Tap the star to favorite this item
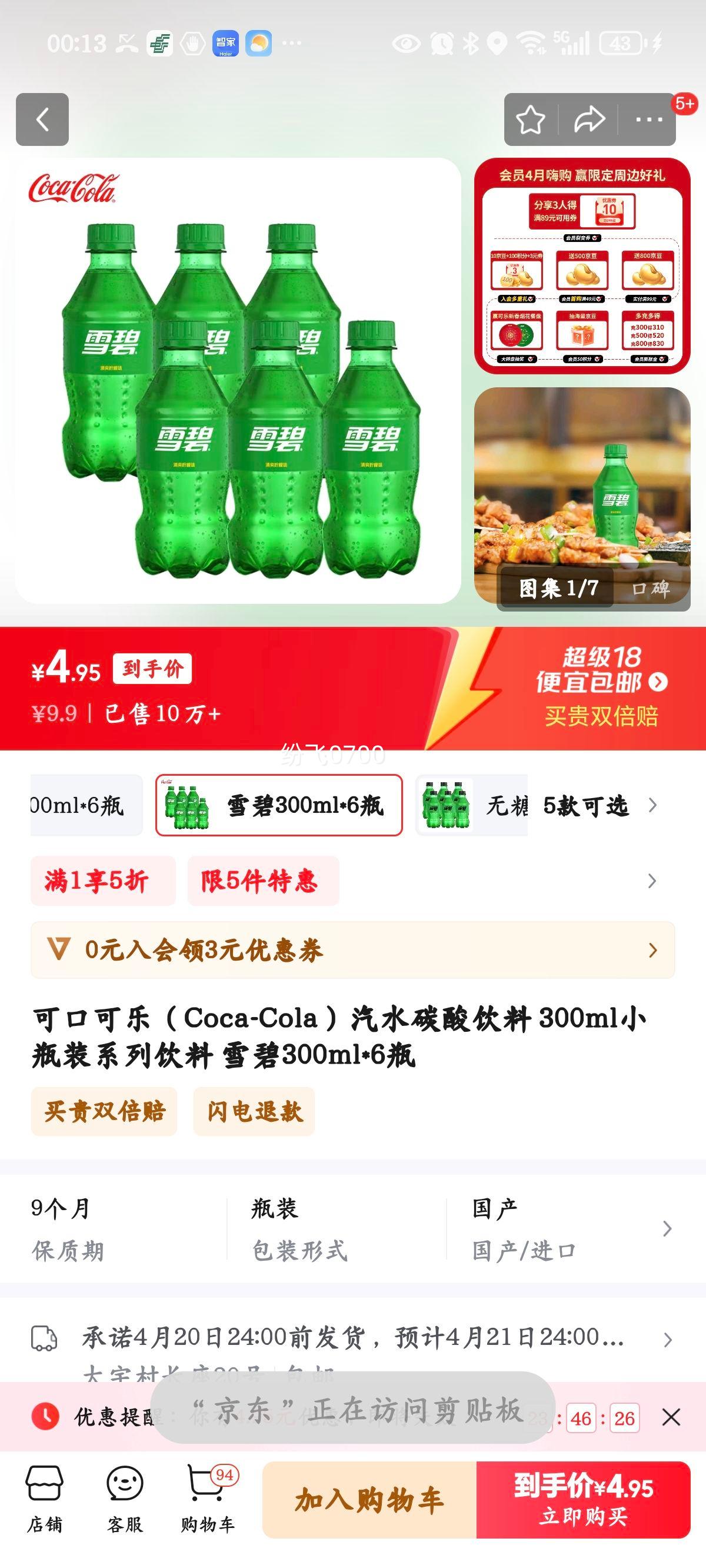 click(529, 119)
